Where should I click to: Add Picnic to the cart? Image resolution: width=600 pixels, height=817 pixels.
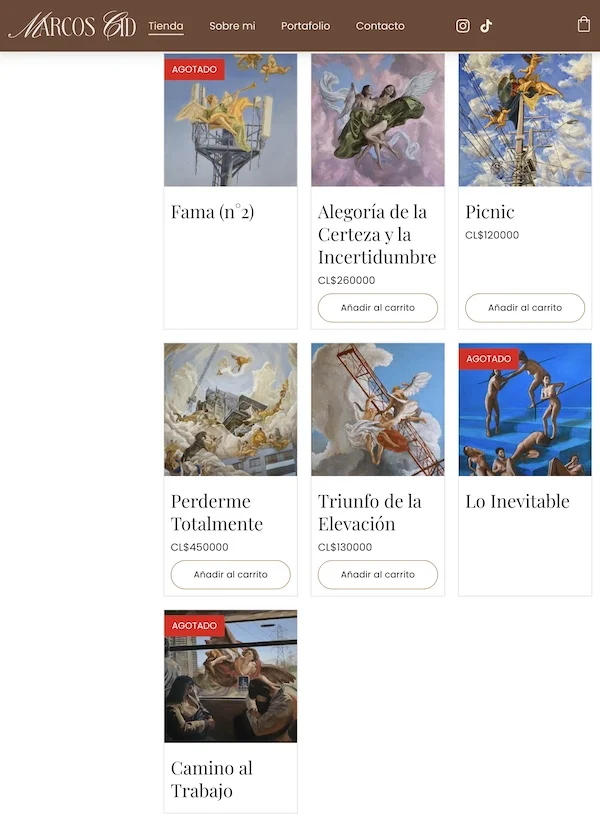coord(525,308)
